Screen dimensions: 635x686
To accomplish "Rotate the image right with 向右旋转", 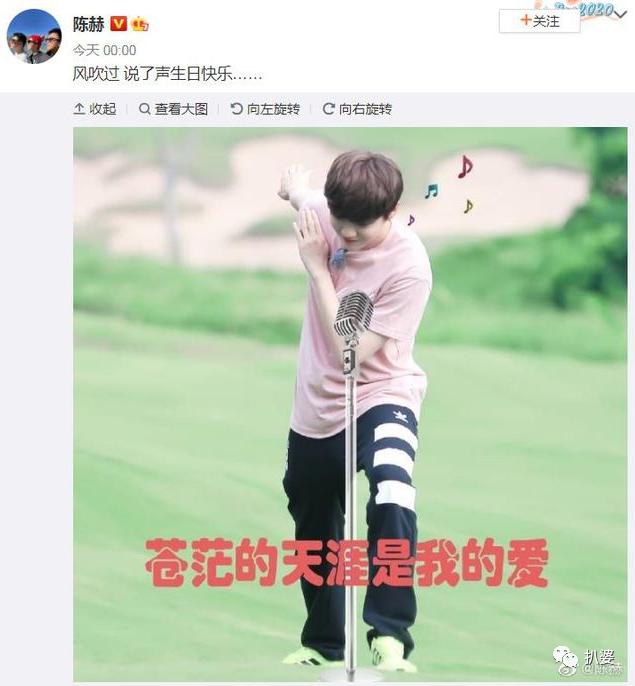I will tap(357, 109).
